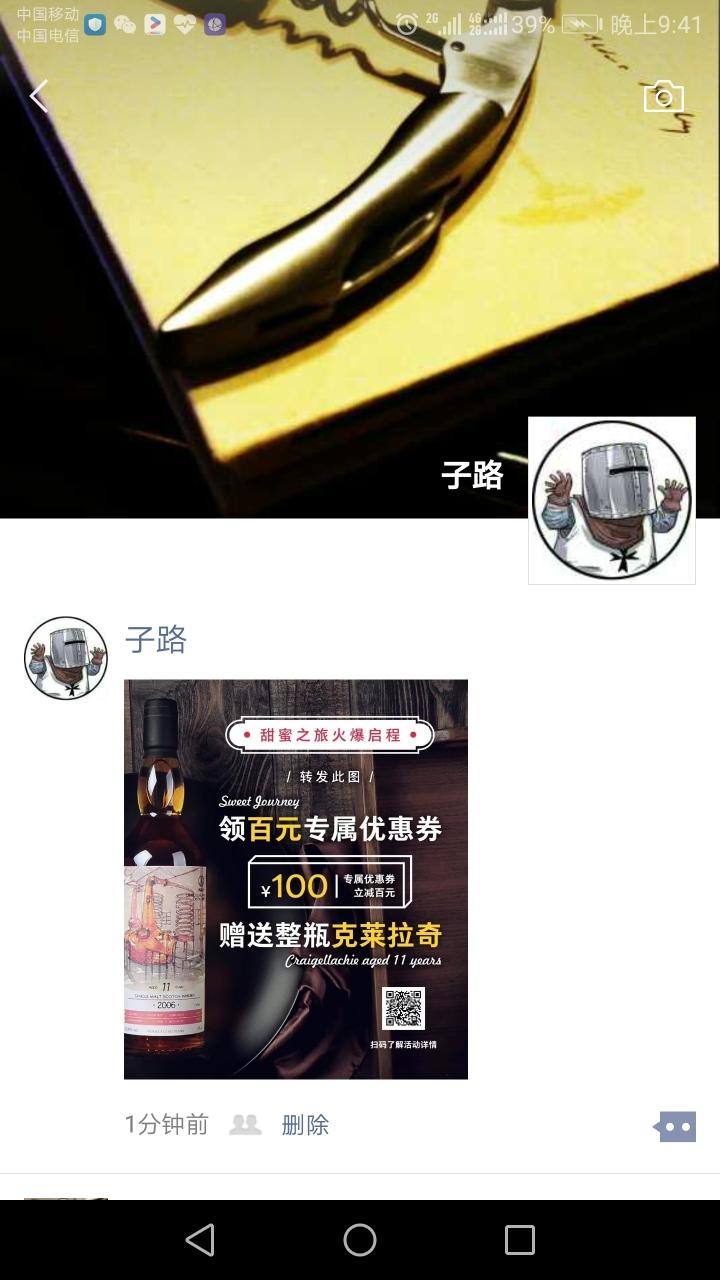Tap the cover photo with the corkscrew
The width and height of the screenshot is (720, 1280).
[300, 280]
